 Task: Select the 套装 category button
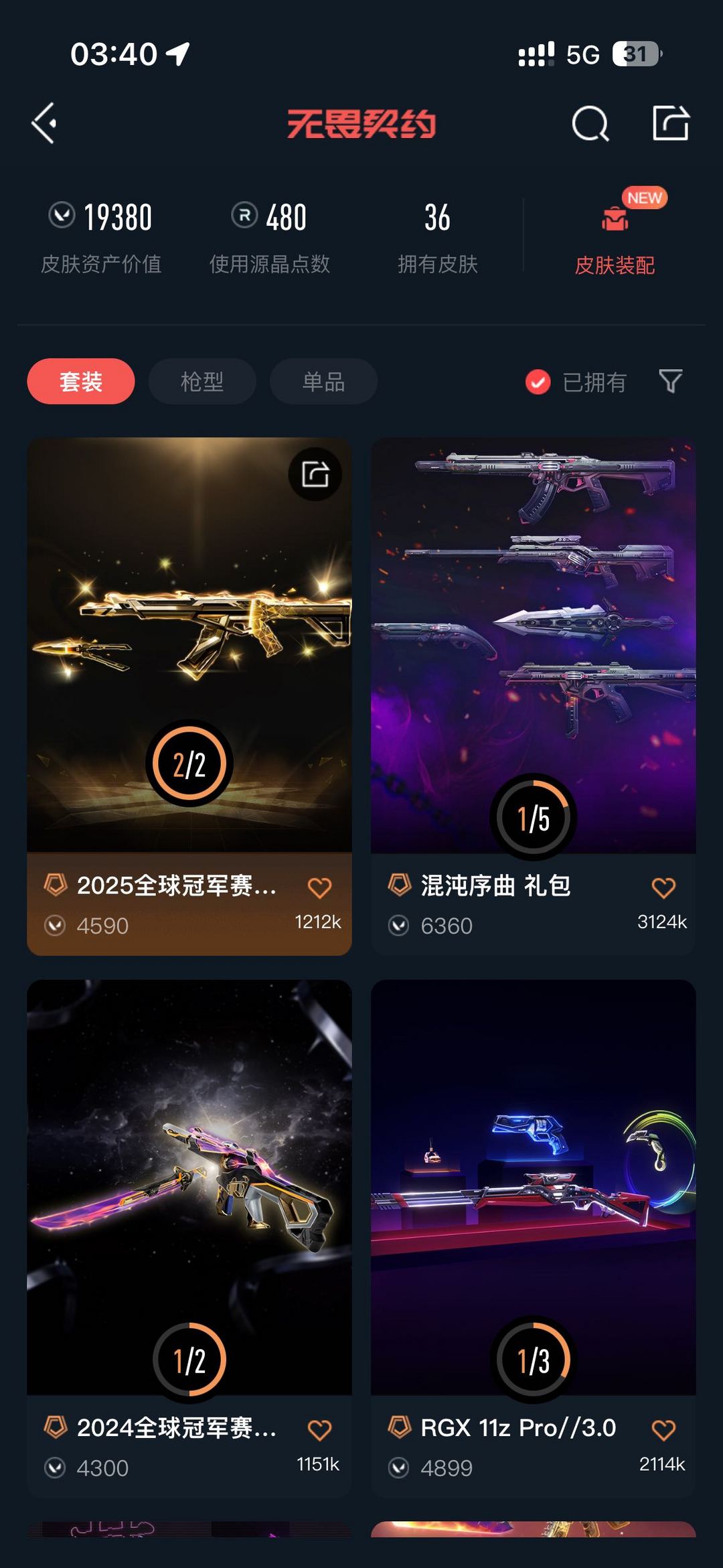[80, 381]
